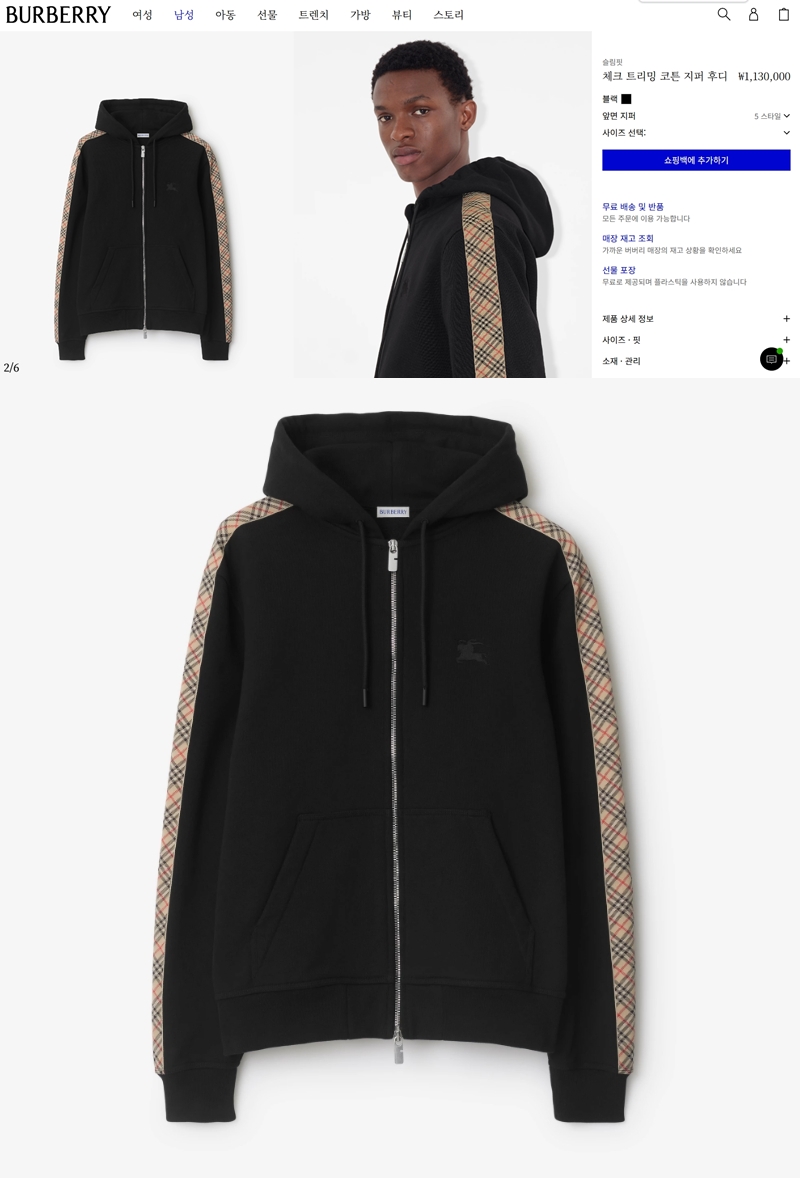Open the 스토리 menu
Viewport: 800px width, 1178px height.
click(x=448, y=15)
